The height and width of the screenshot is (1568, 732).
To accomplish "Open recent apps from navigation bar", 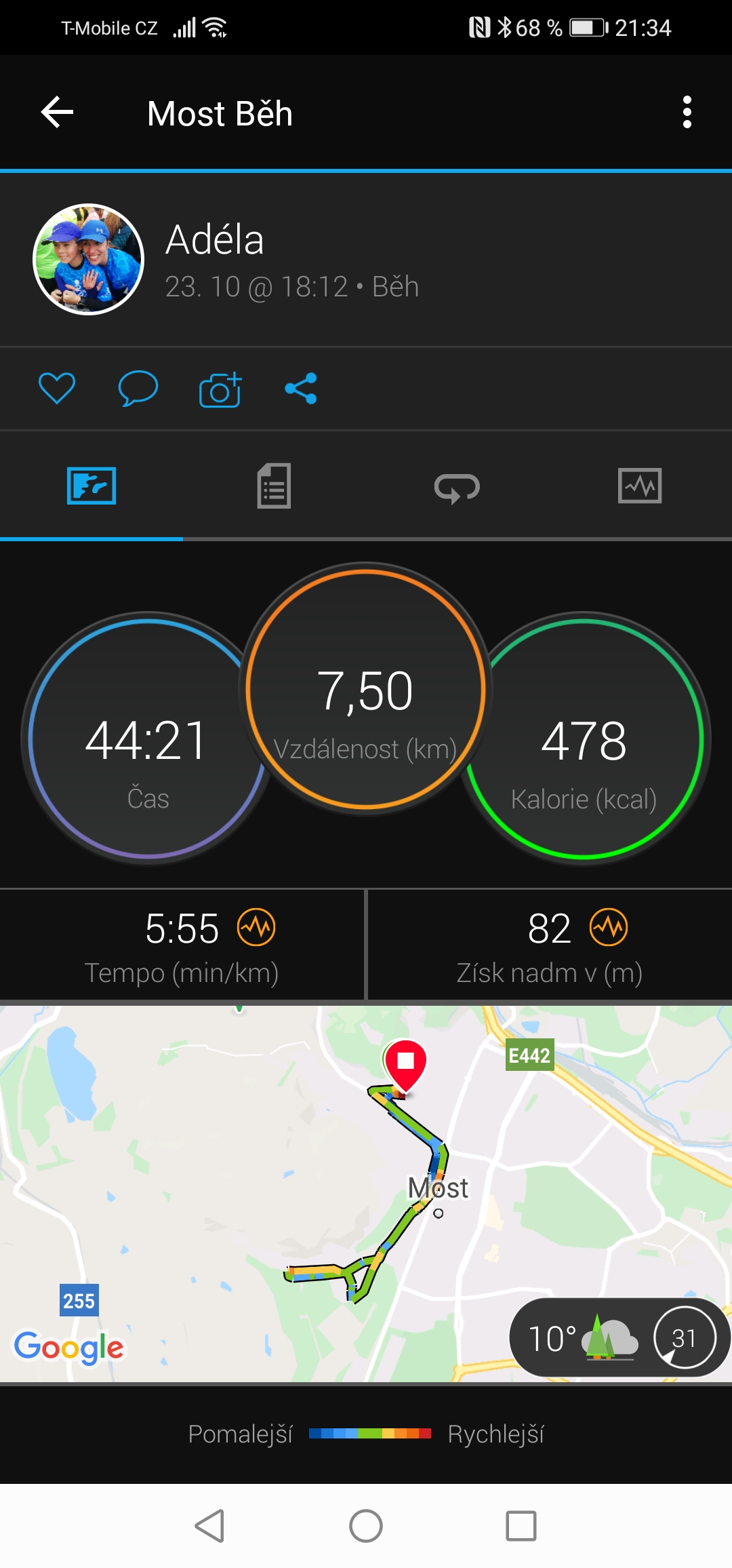I will pos(521,1526).
